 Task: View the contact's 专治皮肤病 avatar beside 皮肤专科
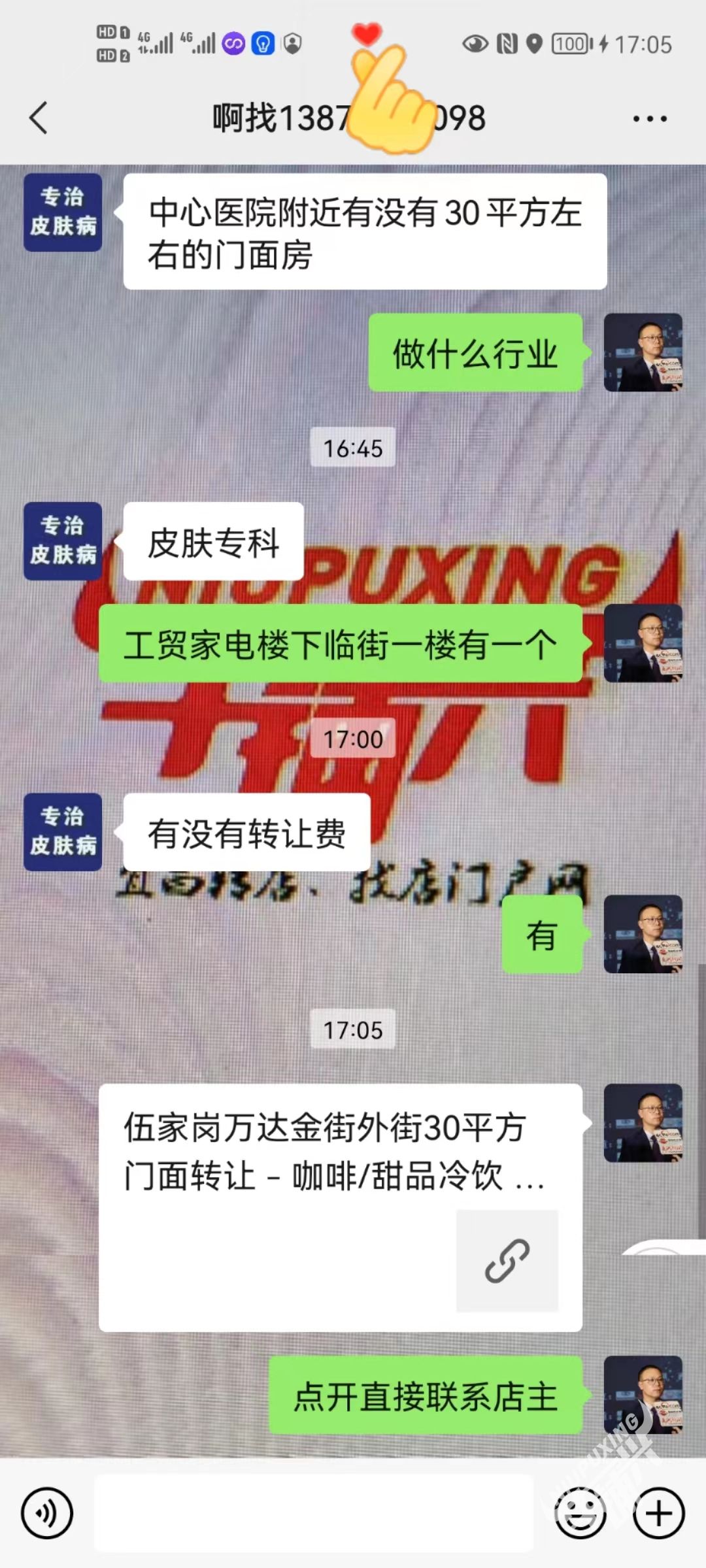click(63, 541)
